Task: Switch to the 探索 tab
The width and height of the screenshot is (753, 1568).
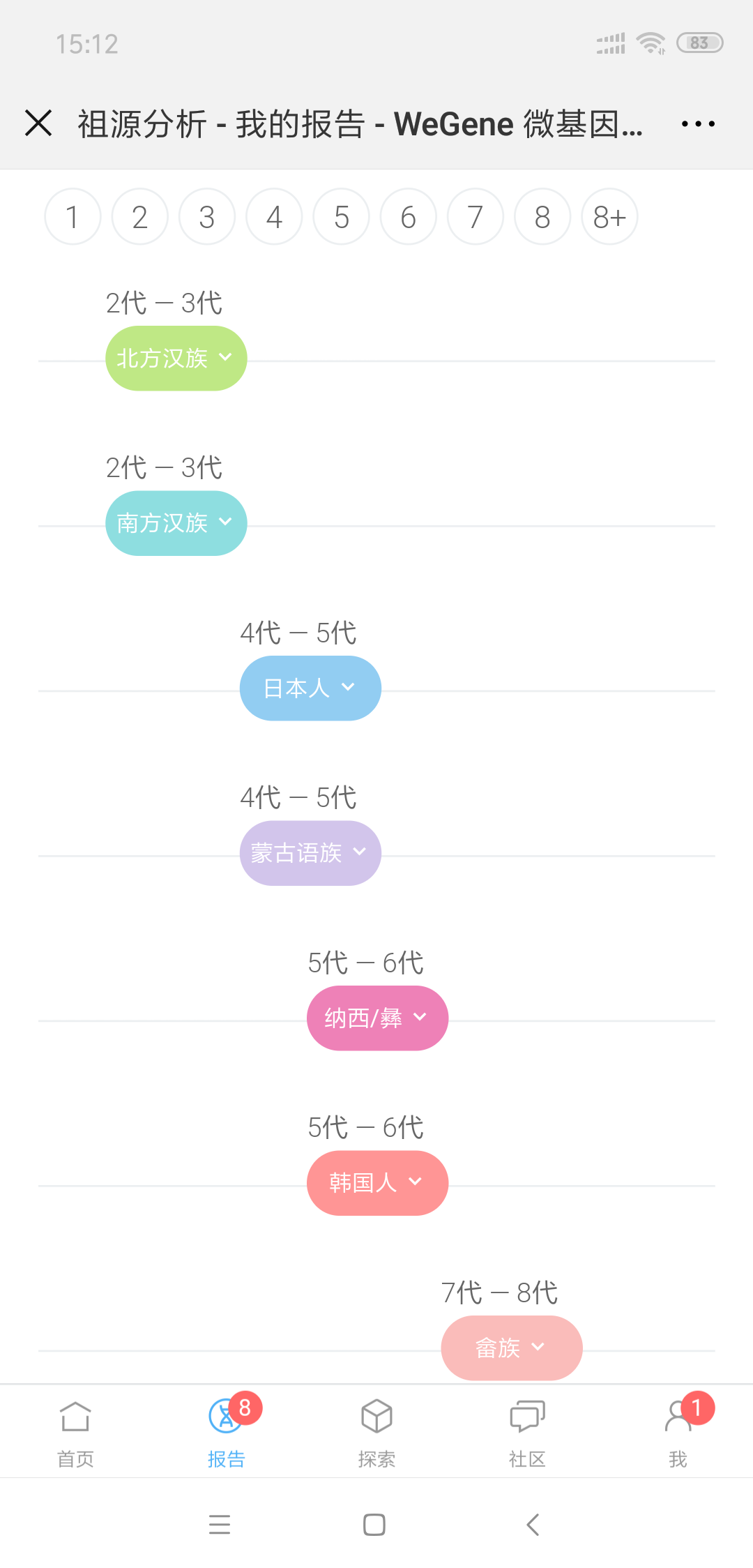Action: pyautogui.click(x=376, y=1433)
